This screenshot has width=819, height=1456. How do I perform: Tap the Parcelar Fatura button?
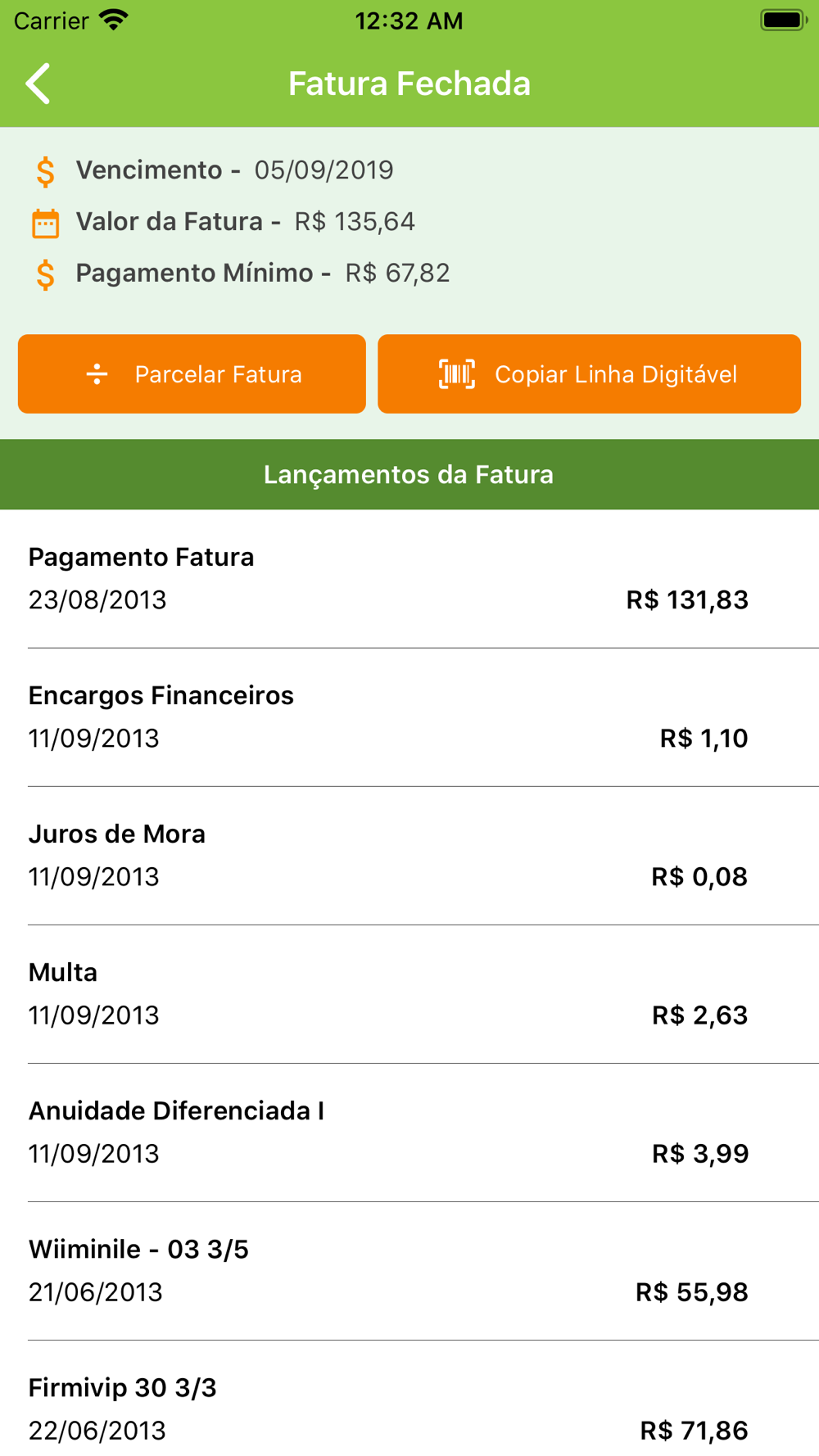coord(192,374)
